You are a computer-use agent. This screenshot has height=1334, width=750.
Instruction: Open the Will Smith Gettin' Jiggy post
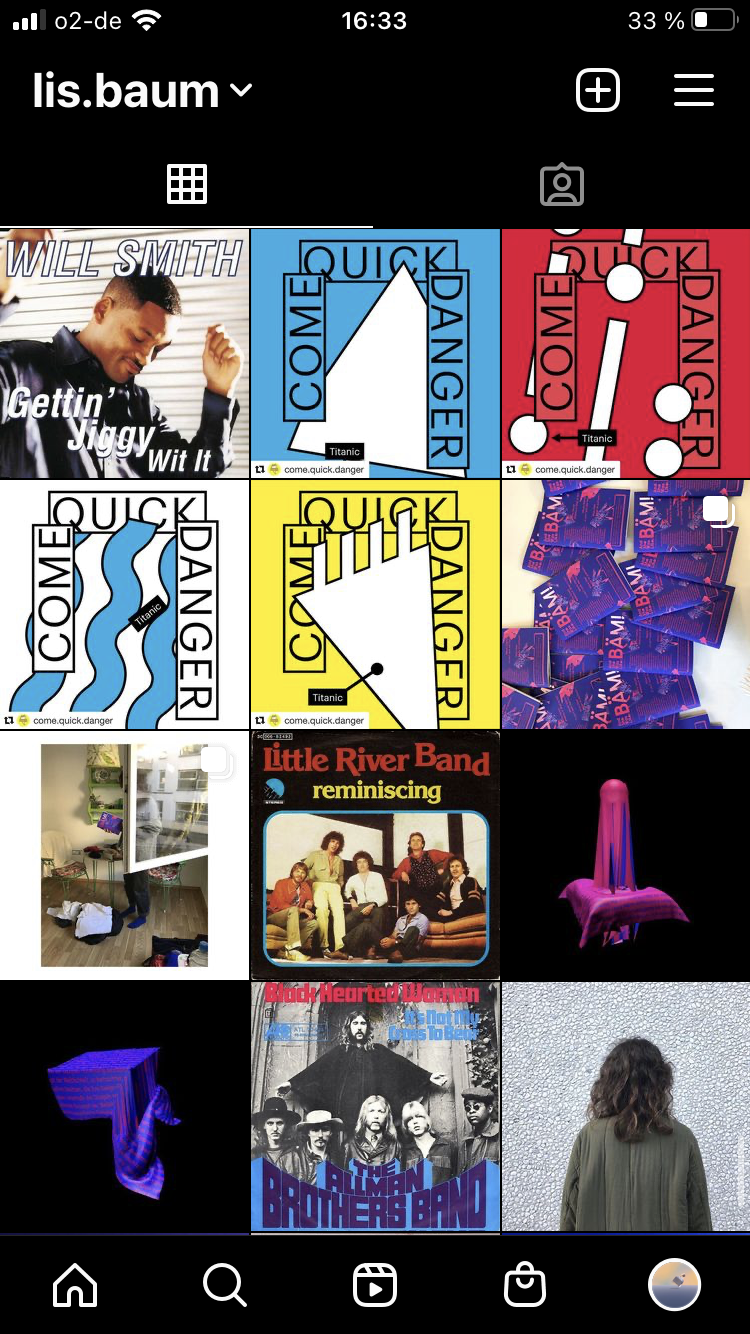[x=124, y=354]
